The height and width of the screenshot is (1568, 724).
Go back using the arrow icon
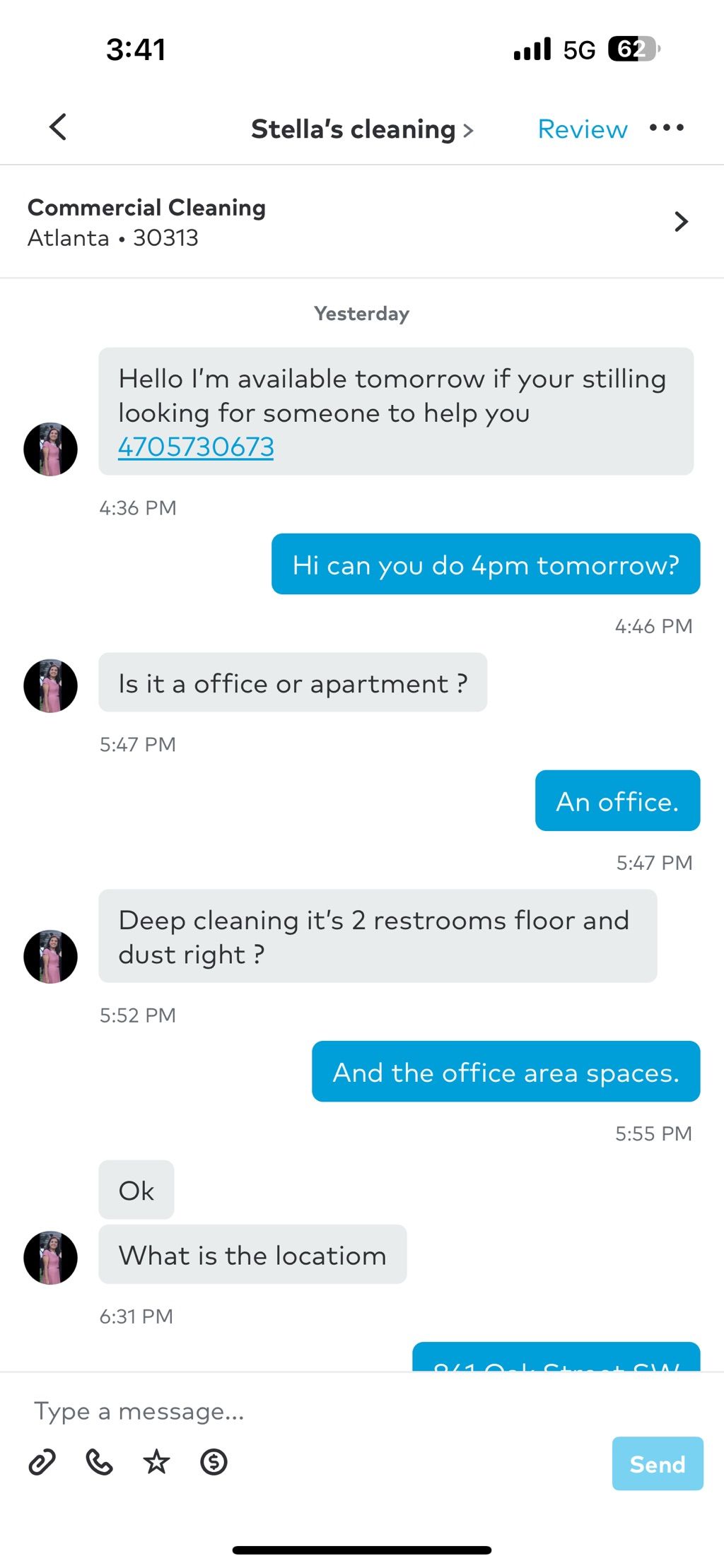[x=58, y=128]
